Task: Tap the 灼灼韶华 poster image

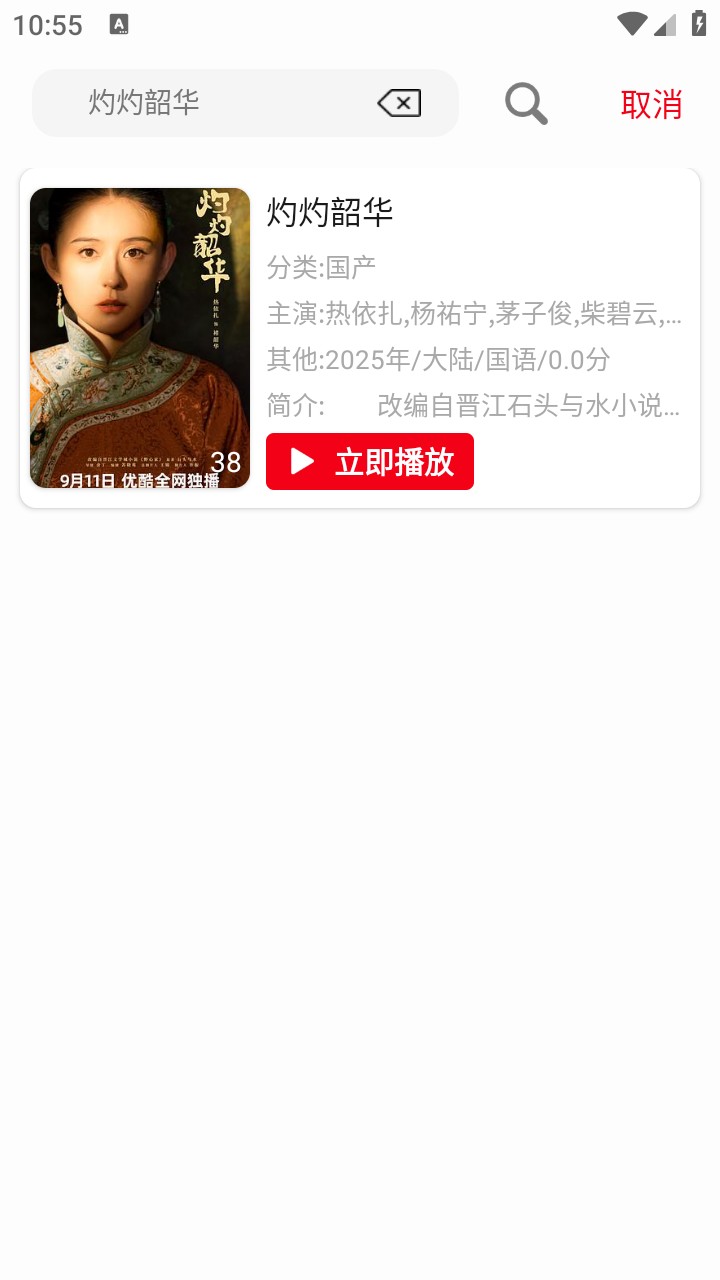Action: (x=140, y=336)
